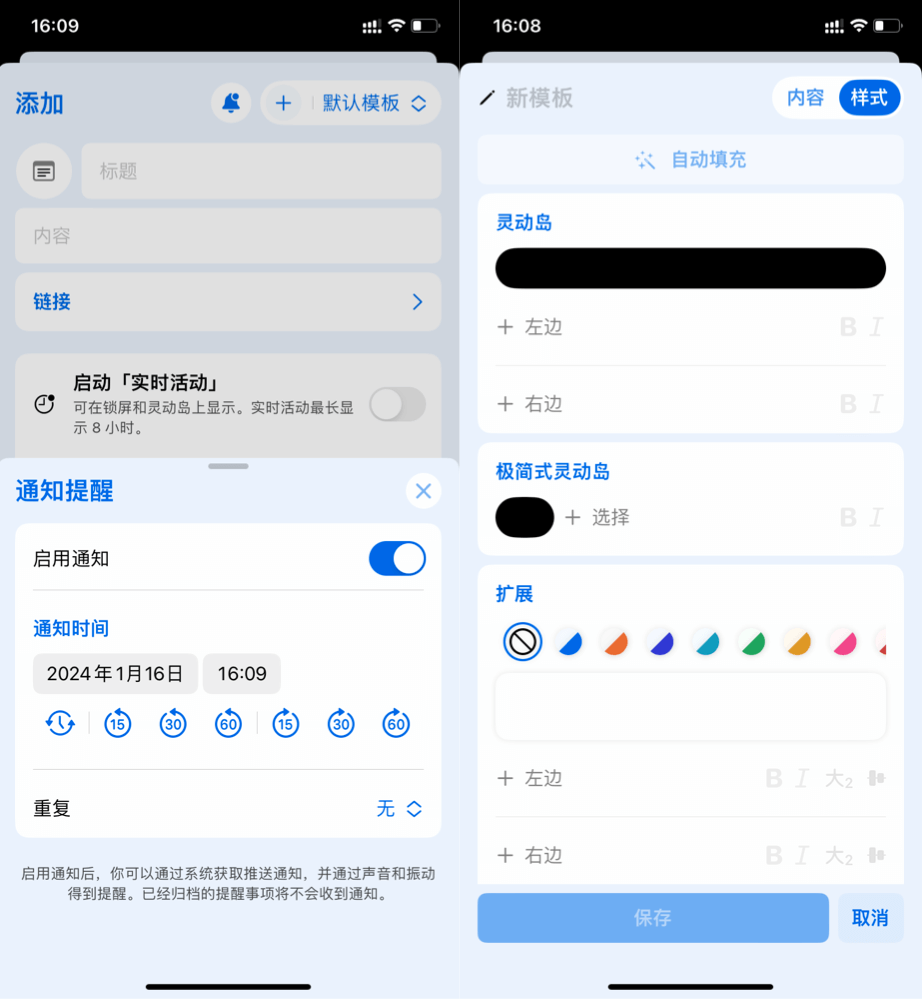Move notification time back 15 minutes

click(118, 723)
